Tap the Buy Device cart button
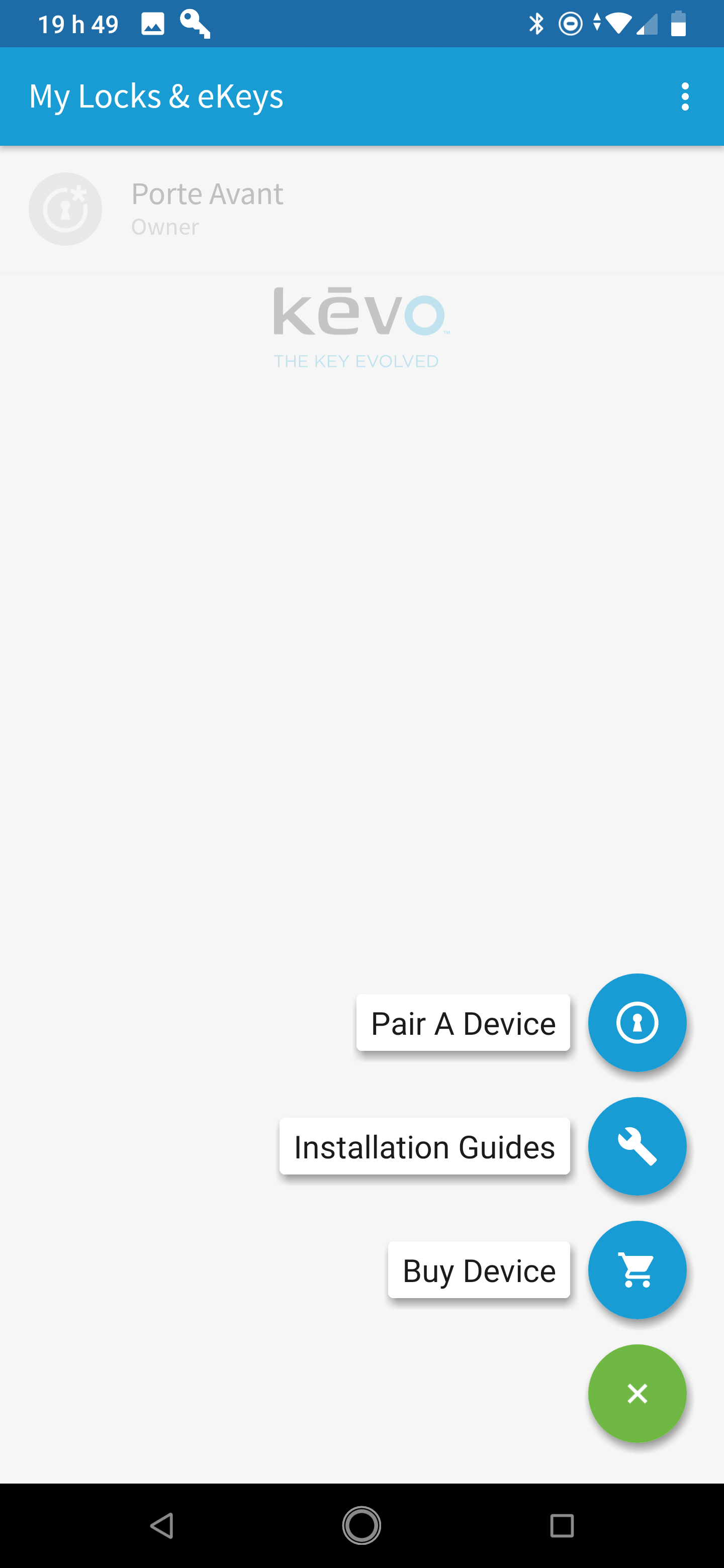Screen dimensions: 724x1568 637,1270
